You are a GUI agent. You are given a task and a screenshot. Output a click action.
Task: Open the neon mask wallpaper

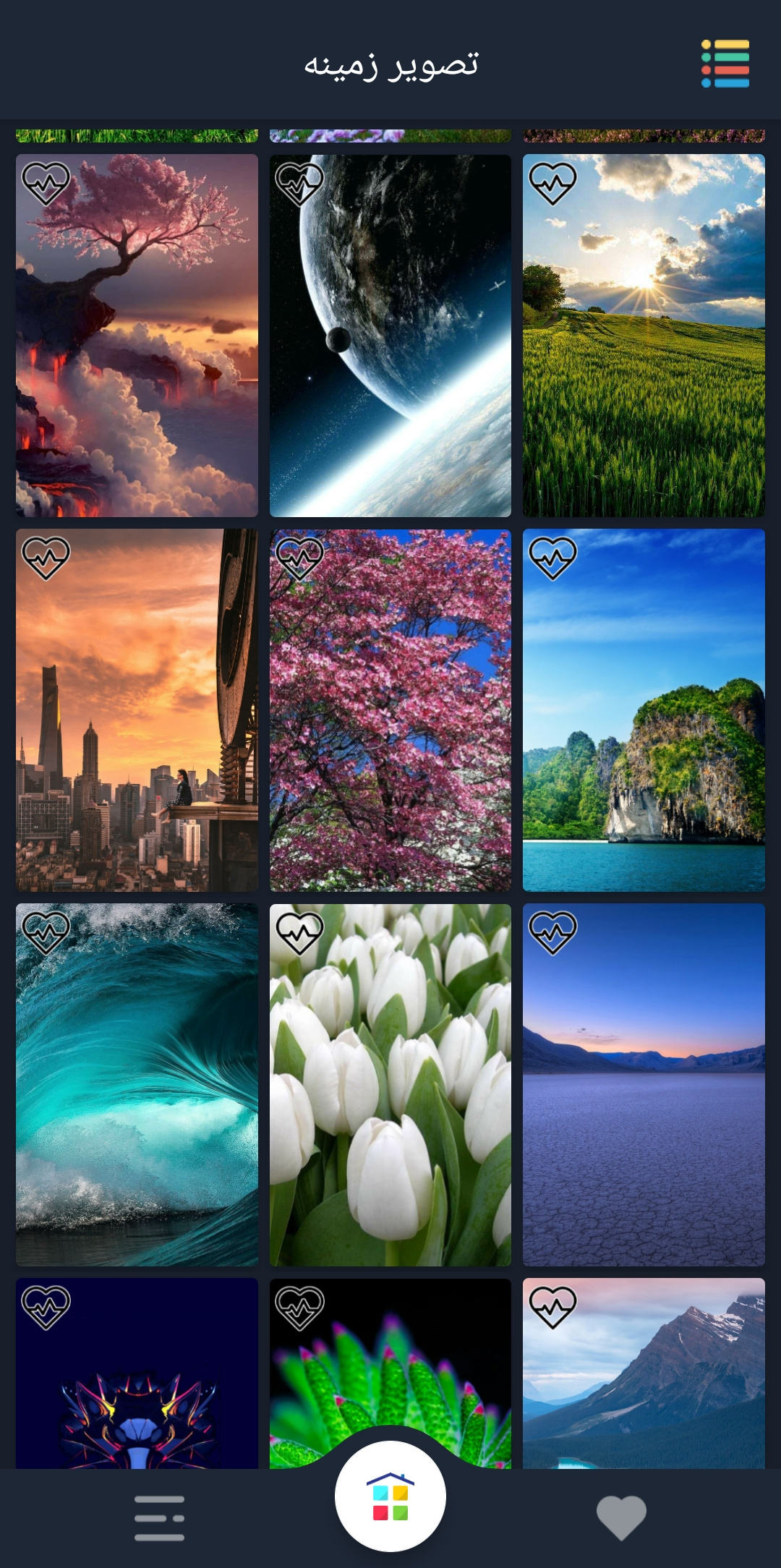pos(137,1389)
